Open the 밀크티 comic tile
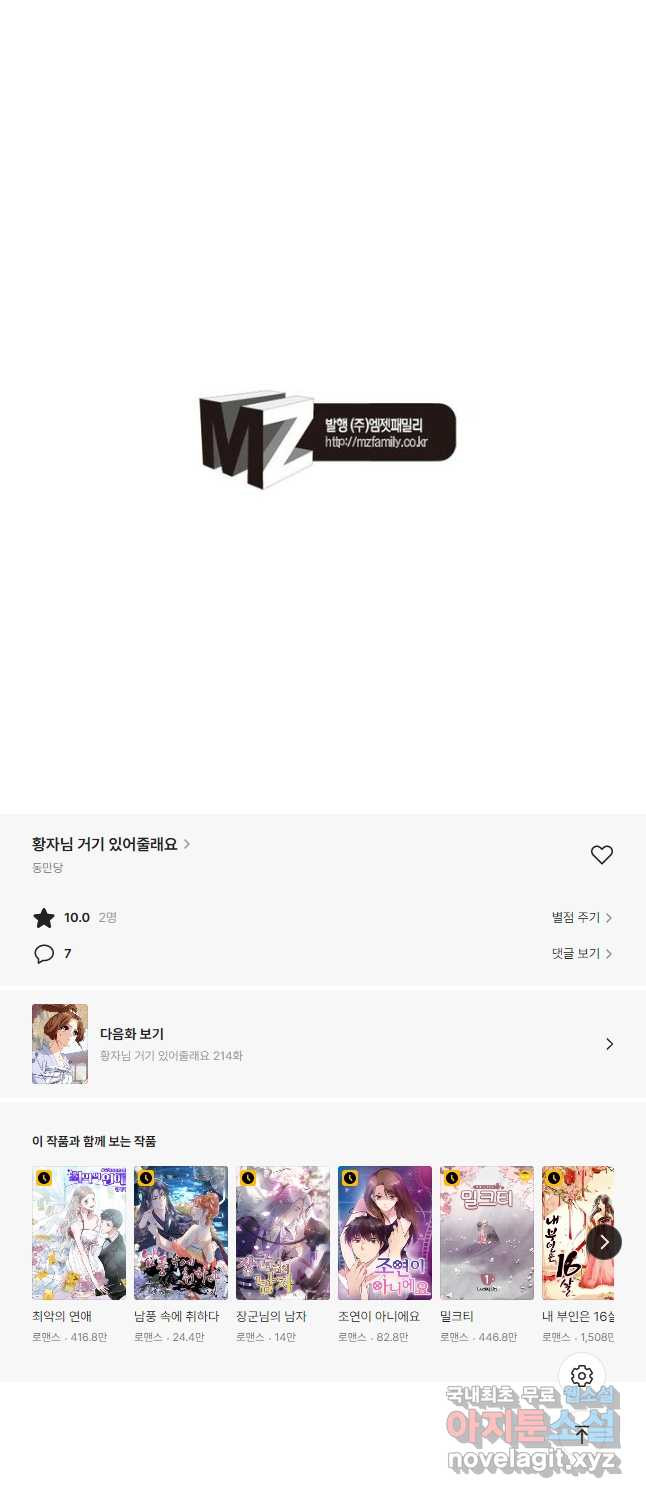This screenshot has width=646, height=1498. [487, 1233]
